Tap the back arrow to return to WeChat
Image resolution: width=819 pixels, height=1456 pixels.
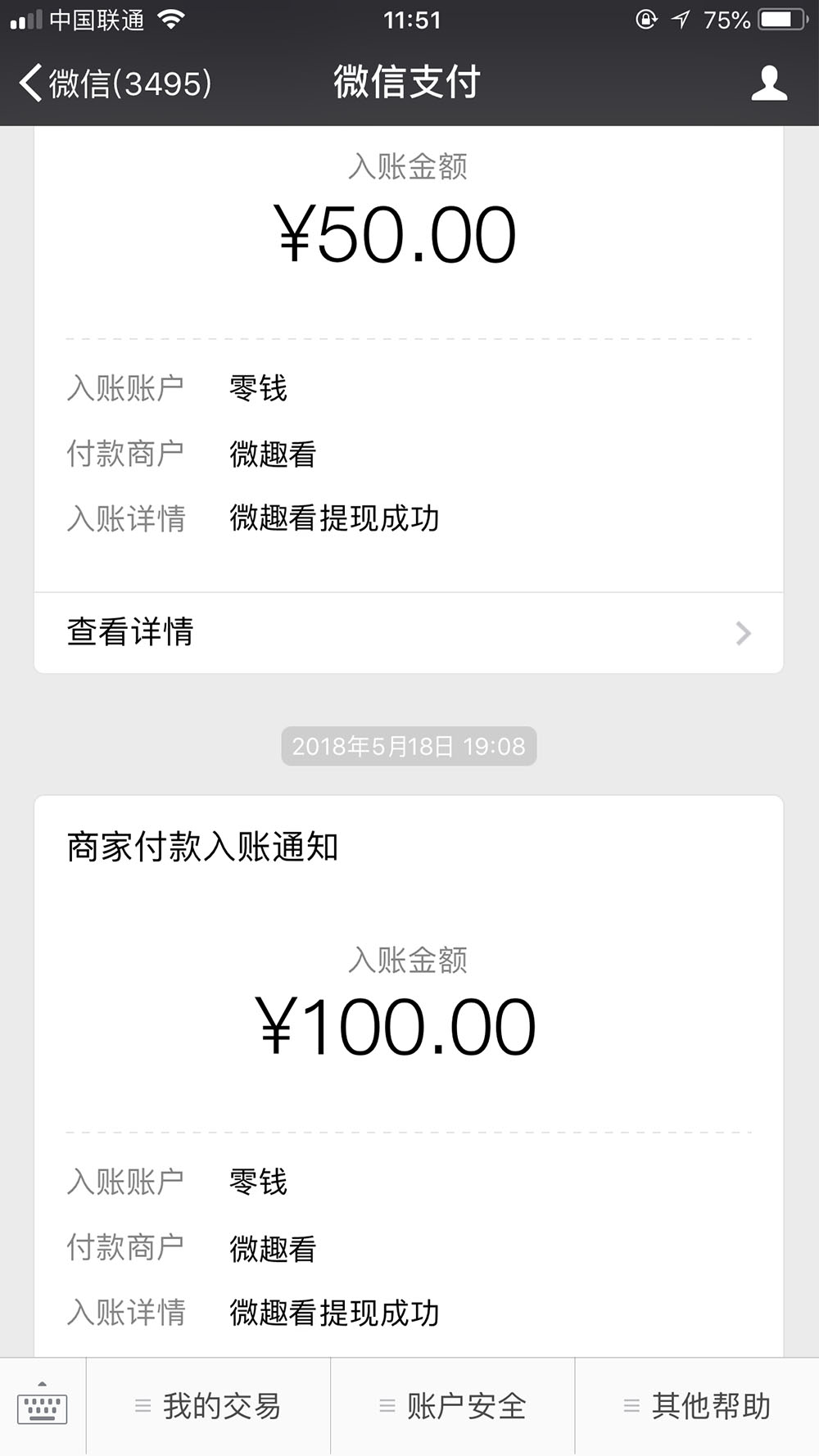click(x=29, y=81)
